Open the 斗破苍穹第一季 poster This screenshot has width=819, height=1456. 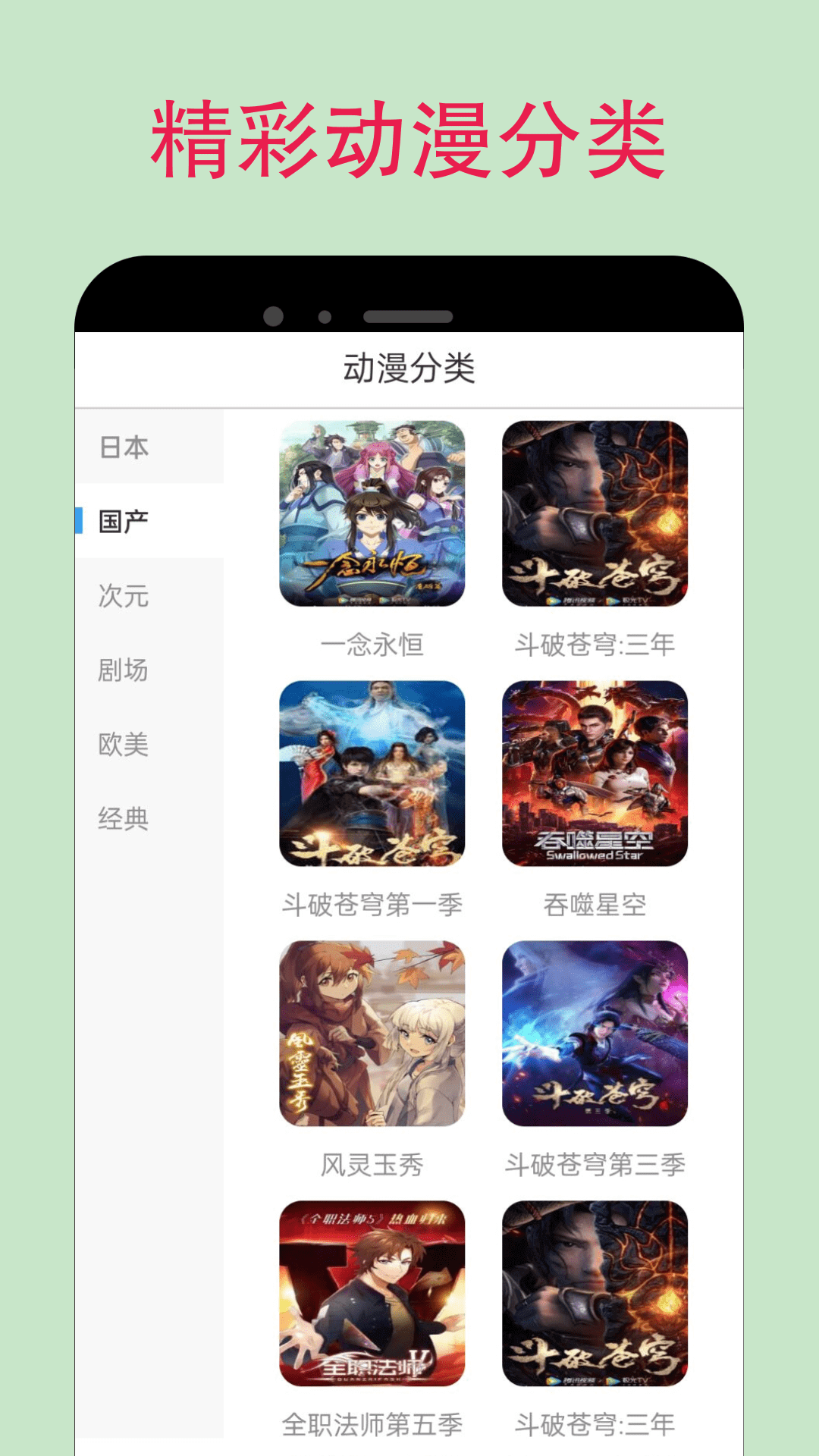[375, 775]
